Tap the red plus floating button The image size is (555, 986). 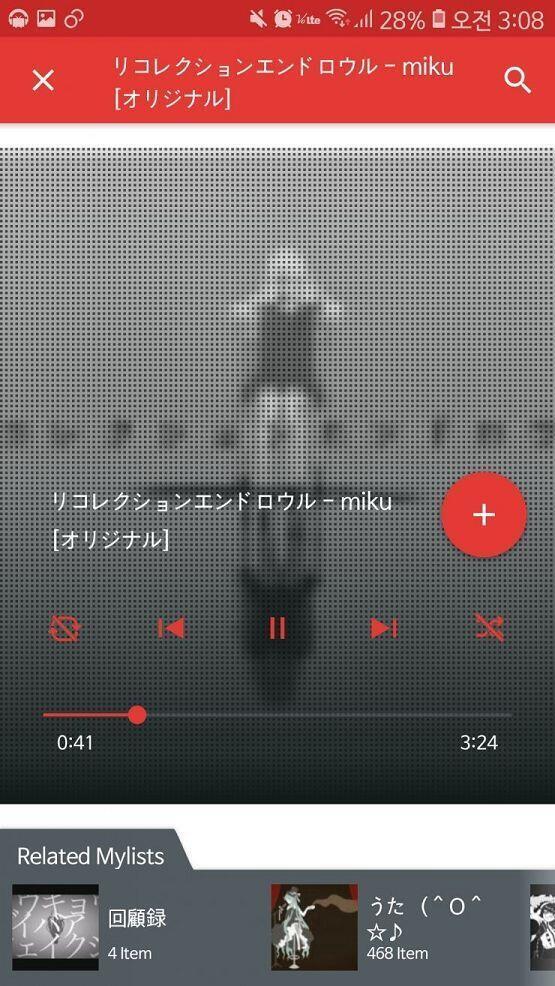coord(484,514)
